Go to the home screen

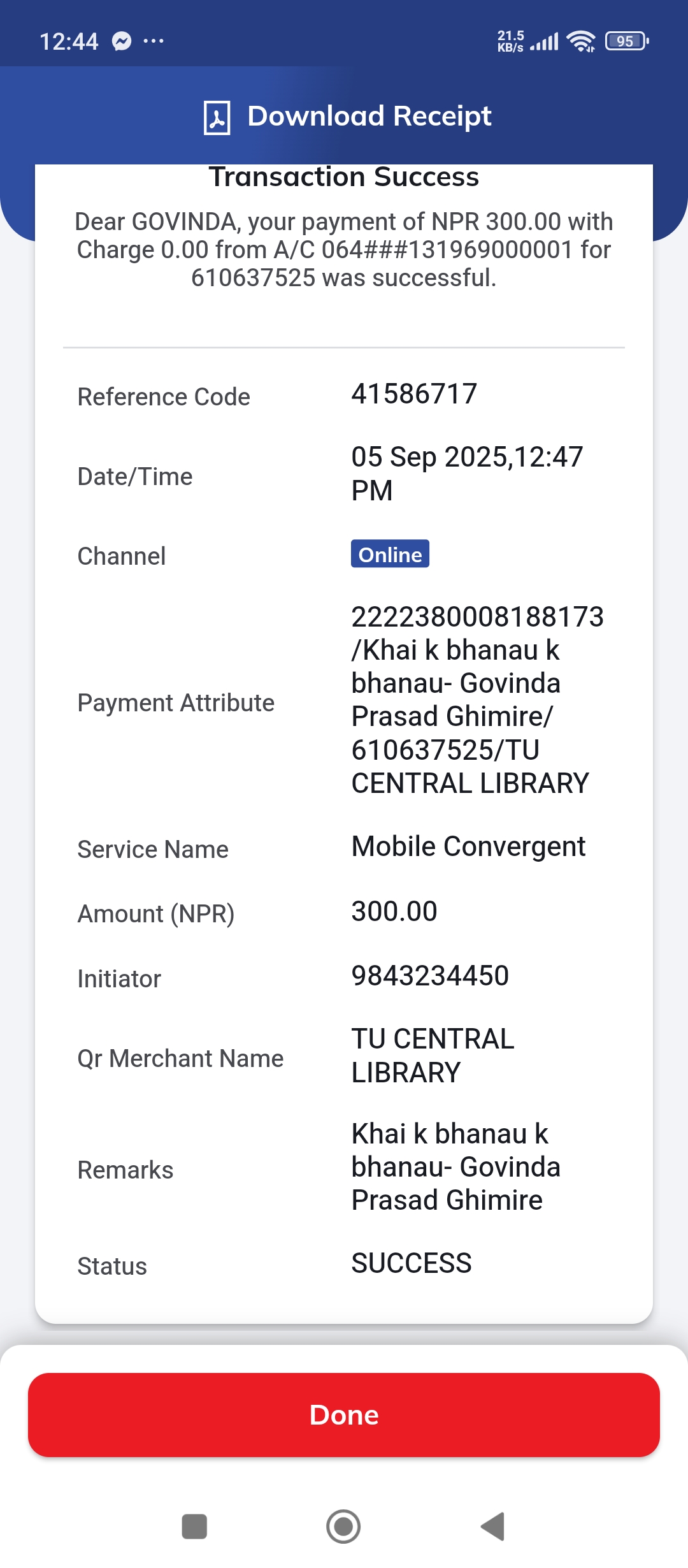tap(343, 1527)
